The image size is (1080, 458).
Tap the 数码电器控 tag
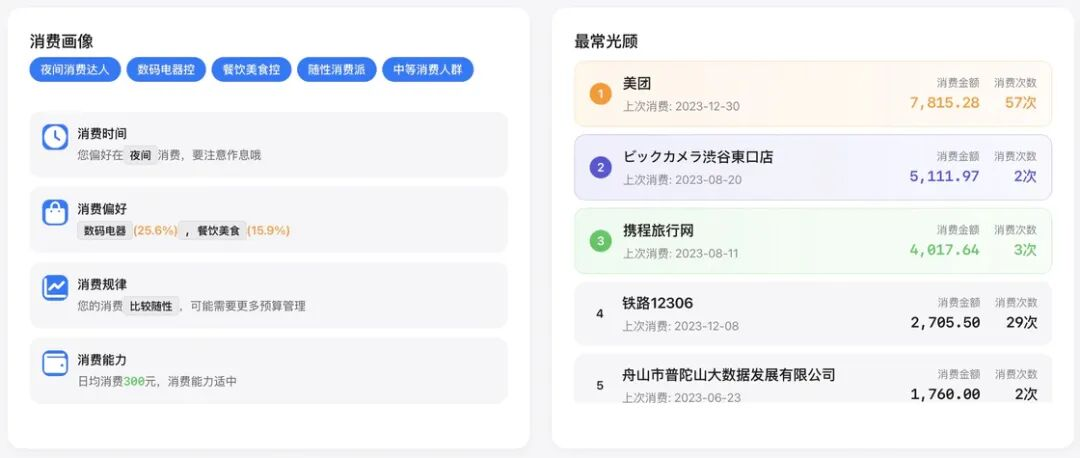point(166,69)
